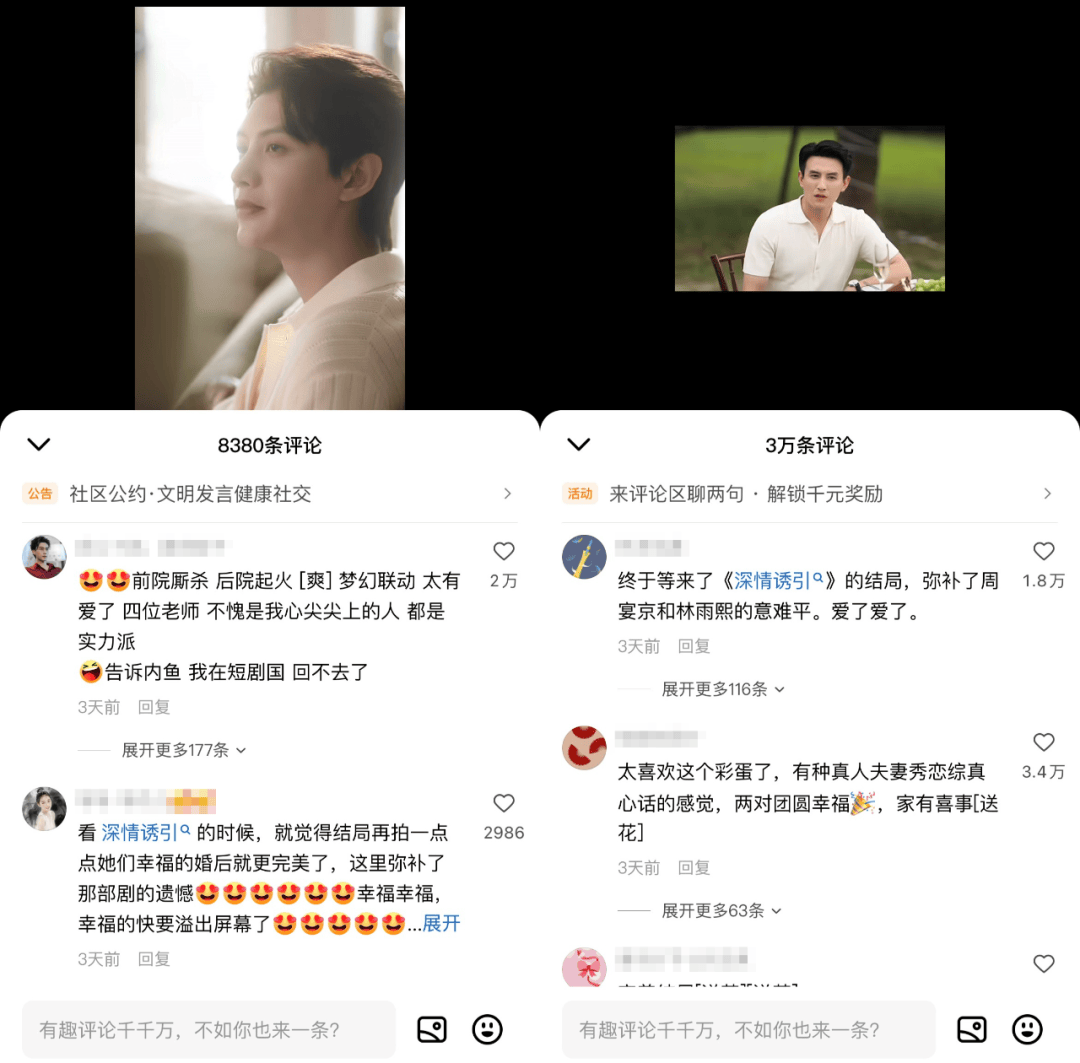Collapse the 8380条评论 comment panel
The width and height of the screenshot is (1080, 1063).
(39, 445)
